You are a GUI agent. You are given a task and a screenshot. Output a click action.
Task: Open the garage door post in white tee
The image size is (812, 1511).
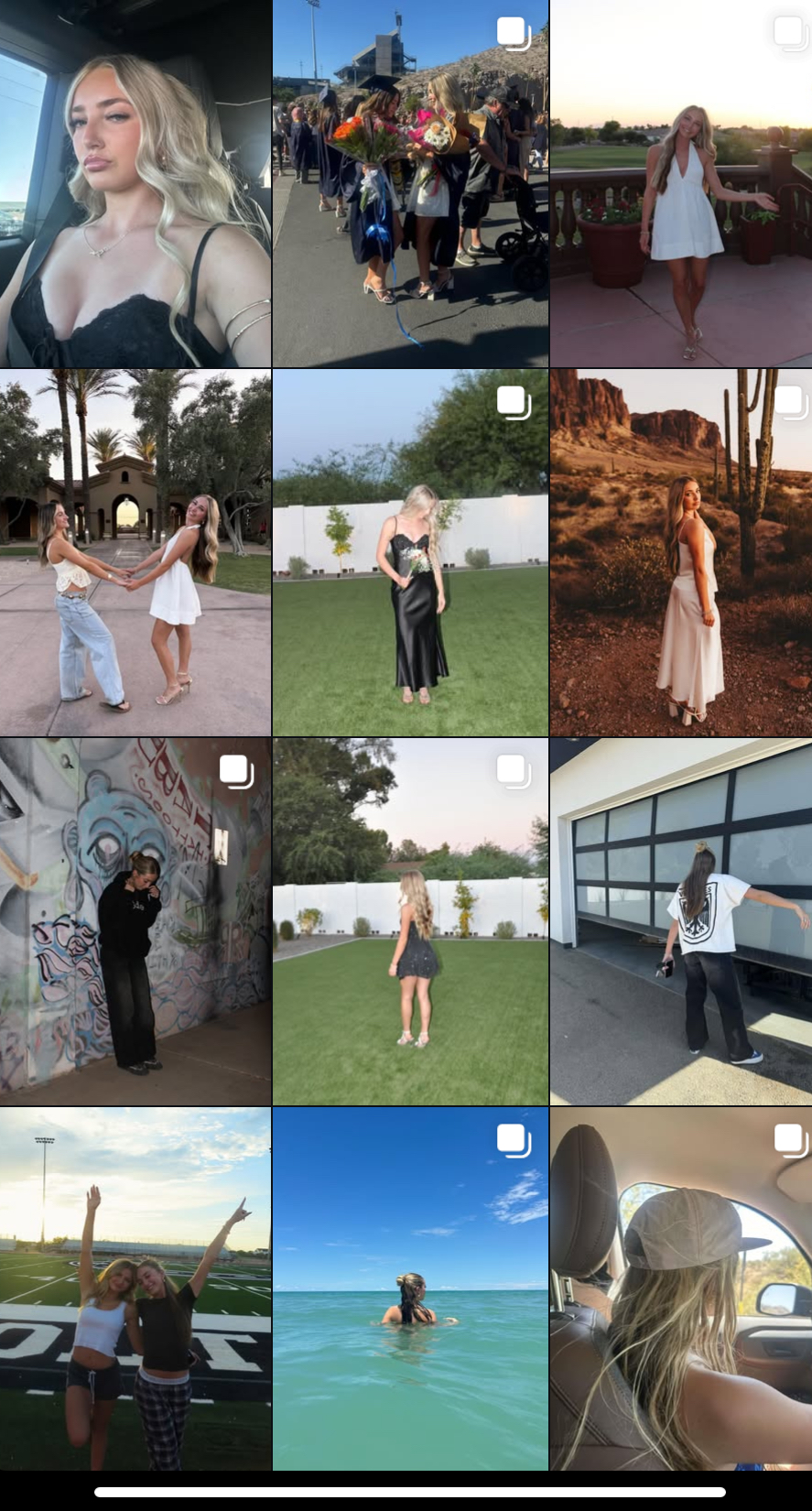[x=681, y=921]
